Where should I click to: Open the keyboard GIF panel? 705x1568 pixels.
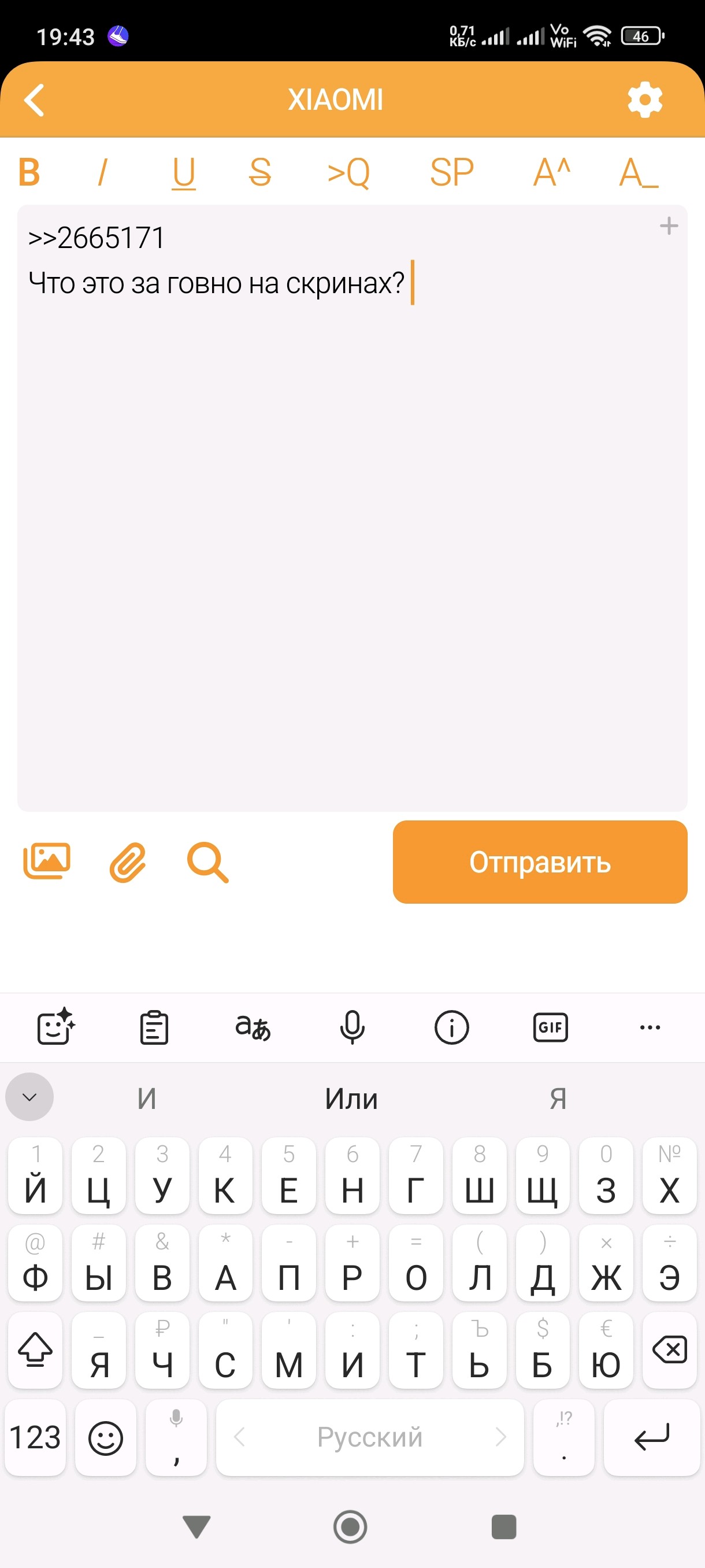pyautogui.click(x=550, y=1027)
